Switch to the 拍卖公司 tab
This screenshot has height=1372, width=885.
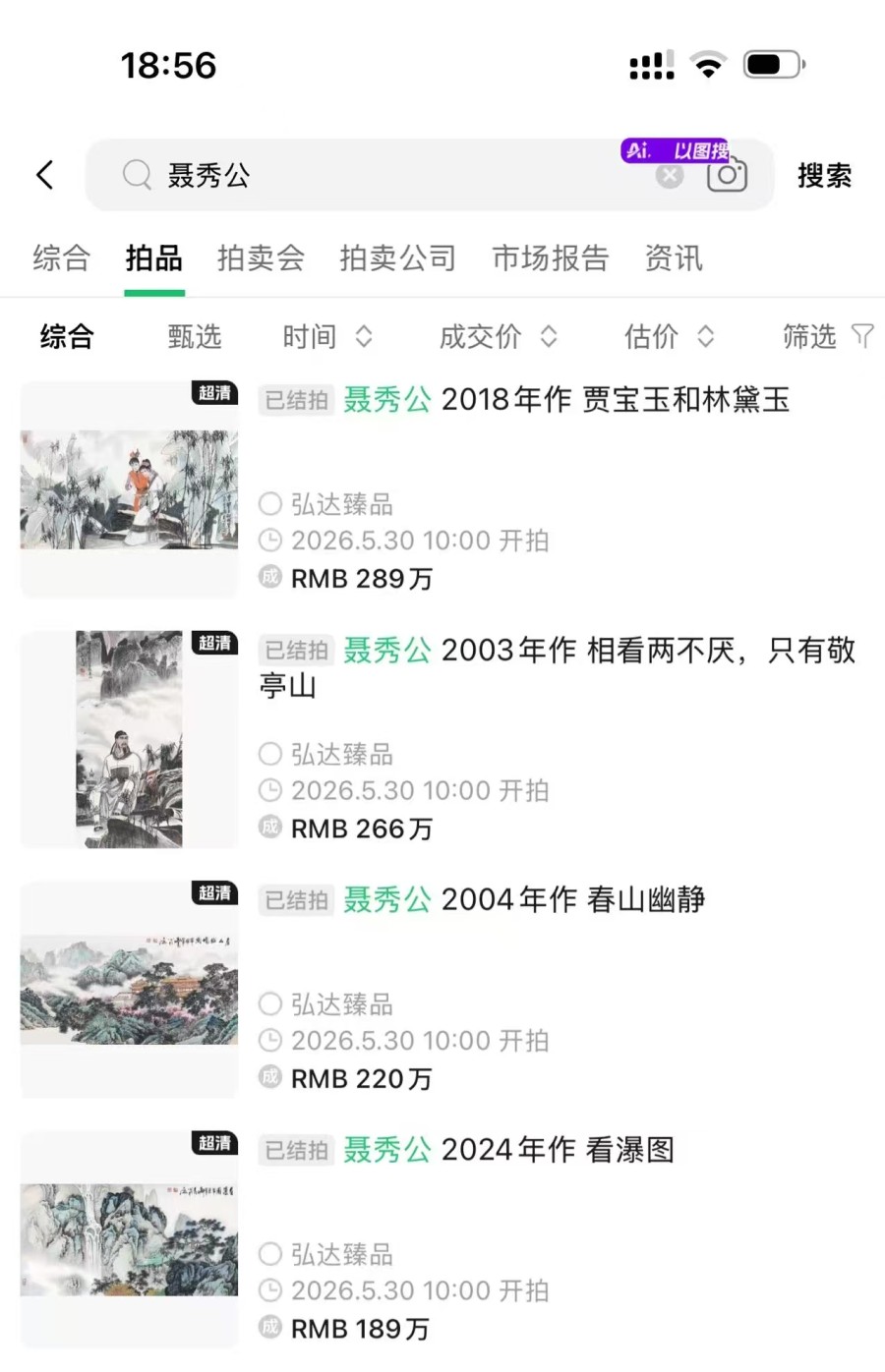(x=398, y=257)
